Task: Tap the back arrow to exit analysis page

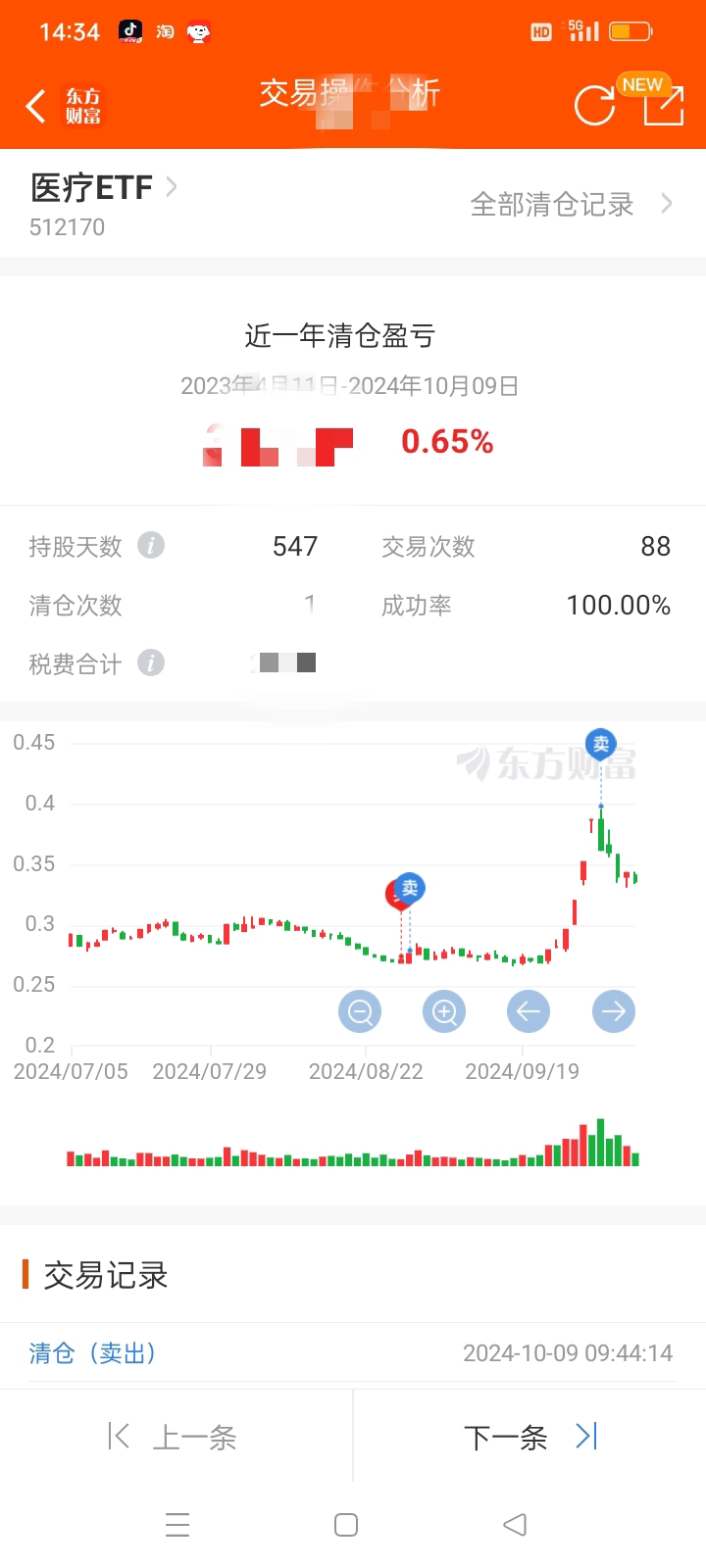Action: pyautogui.click(x=35, y=106)
